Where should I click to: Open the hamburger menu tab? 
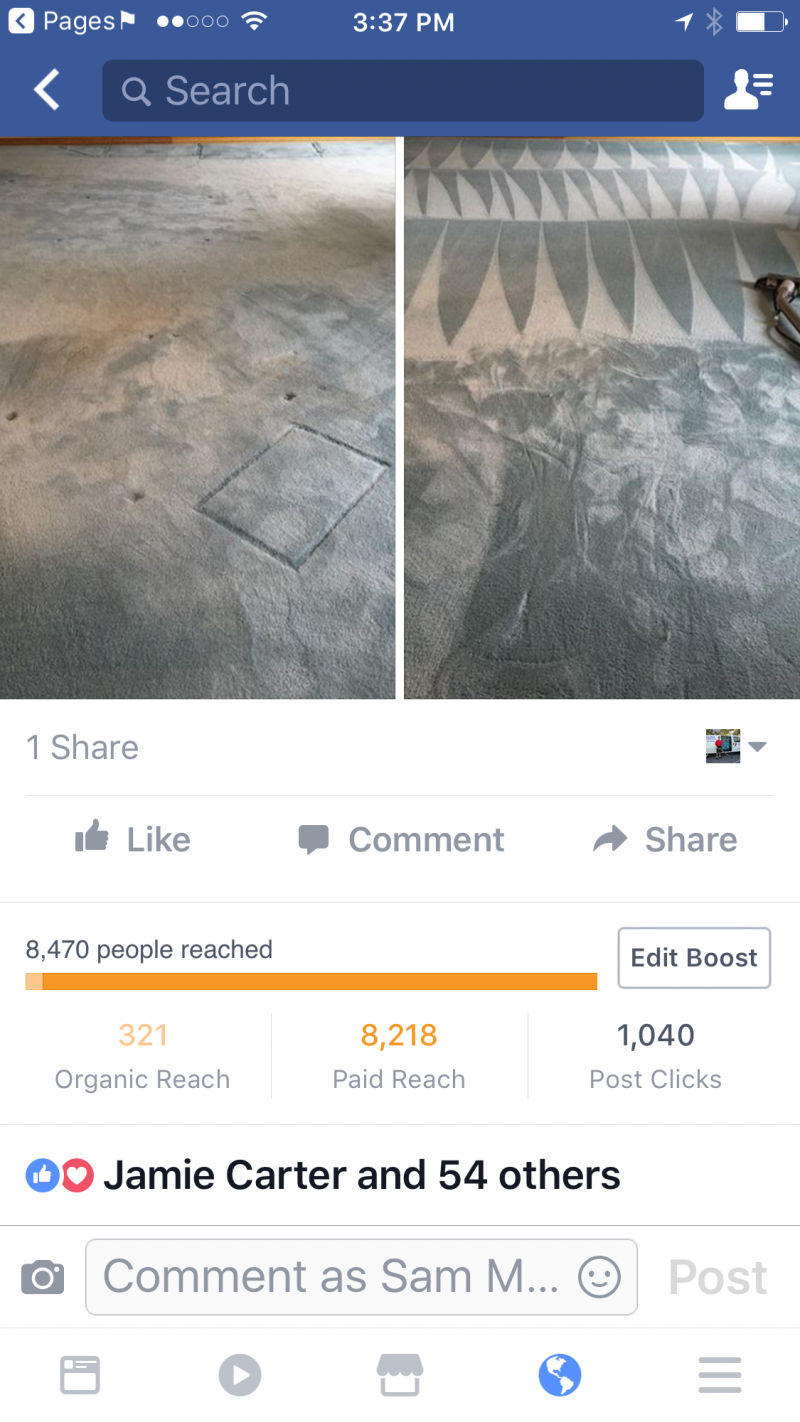(x=720, y=1375)
